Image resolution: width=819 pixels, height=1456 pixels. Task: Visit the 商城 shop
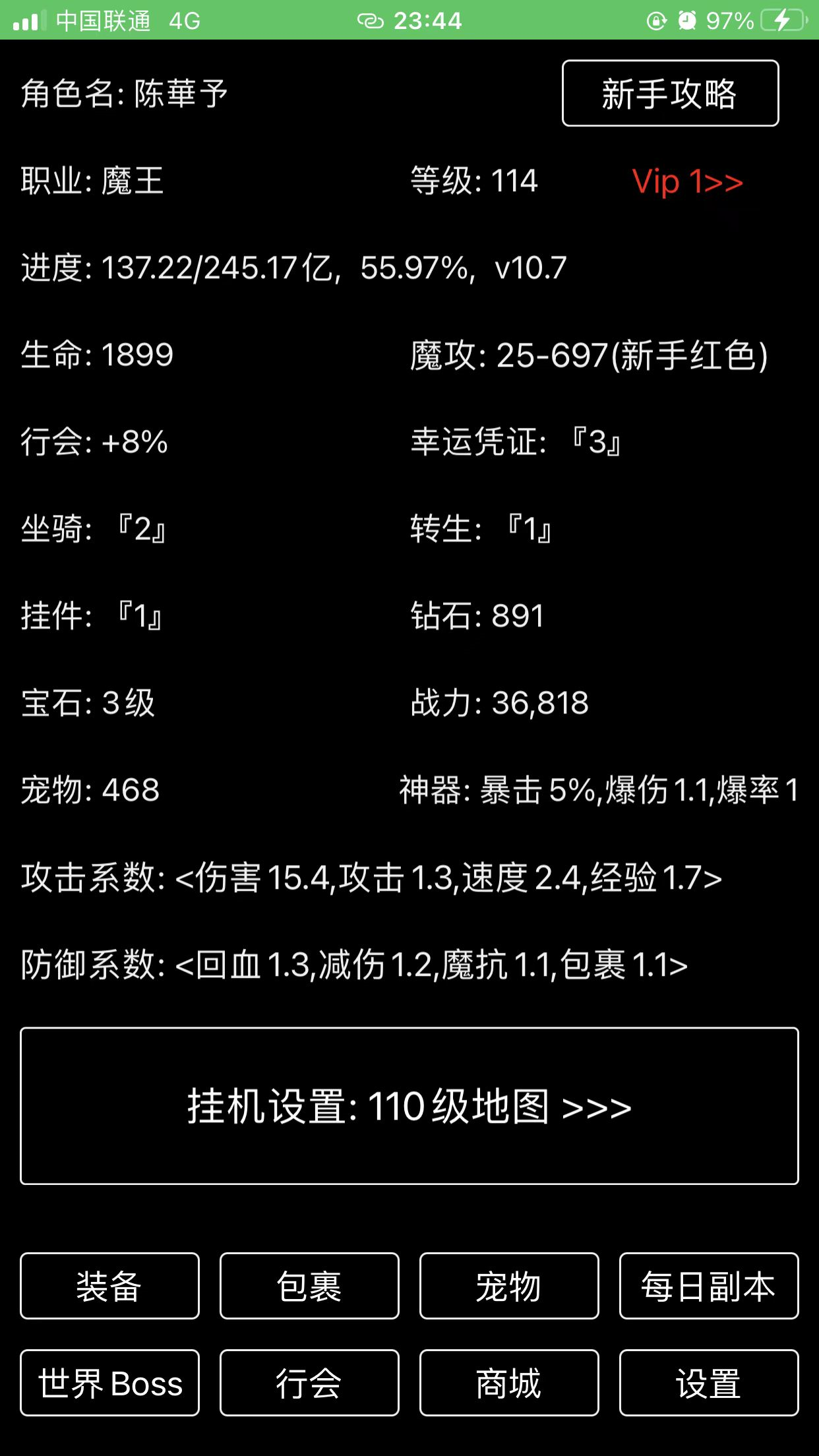click(x=509, y=1383)
